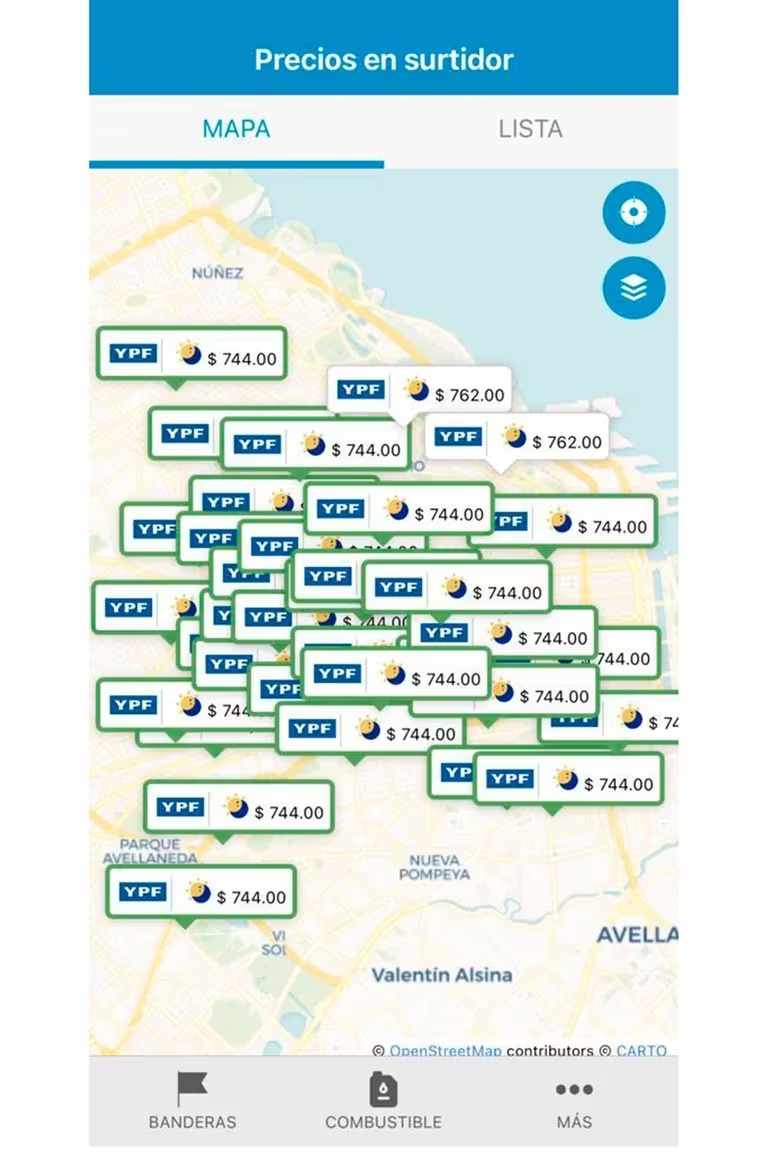The width and height of the screenshot is (768, 1152).
Task: Switch to the LISTA tab
Action: coord(530,129)
